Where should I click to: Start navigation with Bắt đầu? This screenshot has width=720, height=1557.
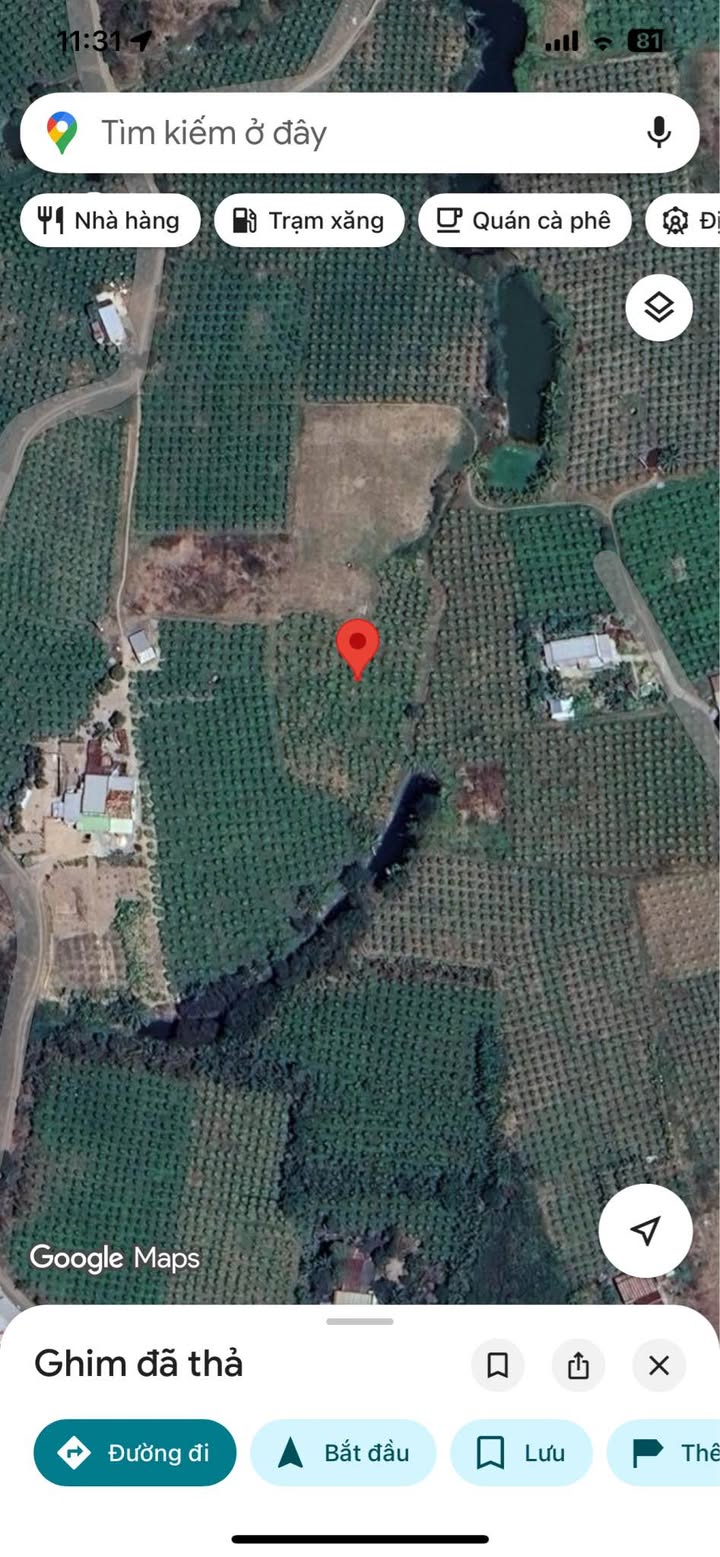pos(343,1453)
